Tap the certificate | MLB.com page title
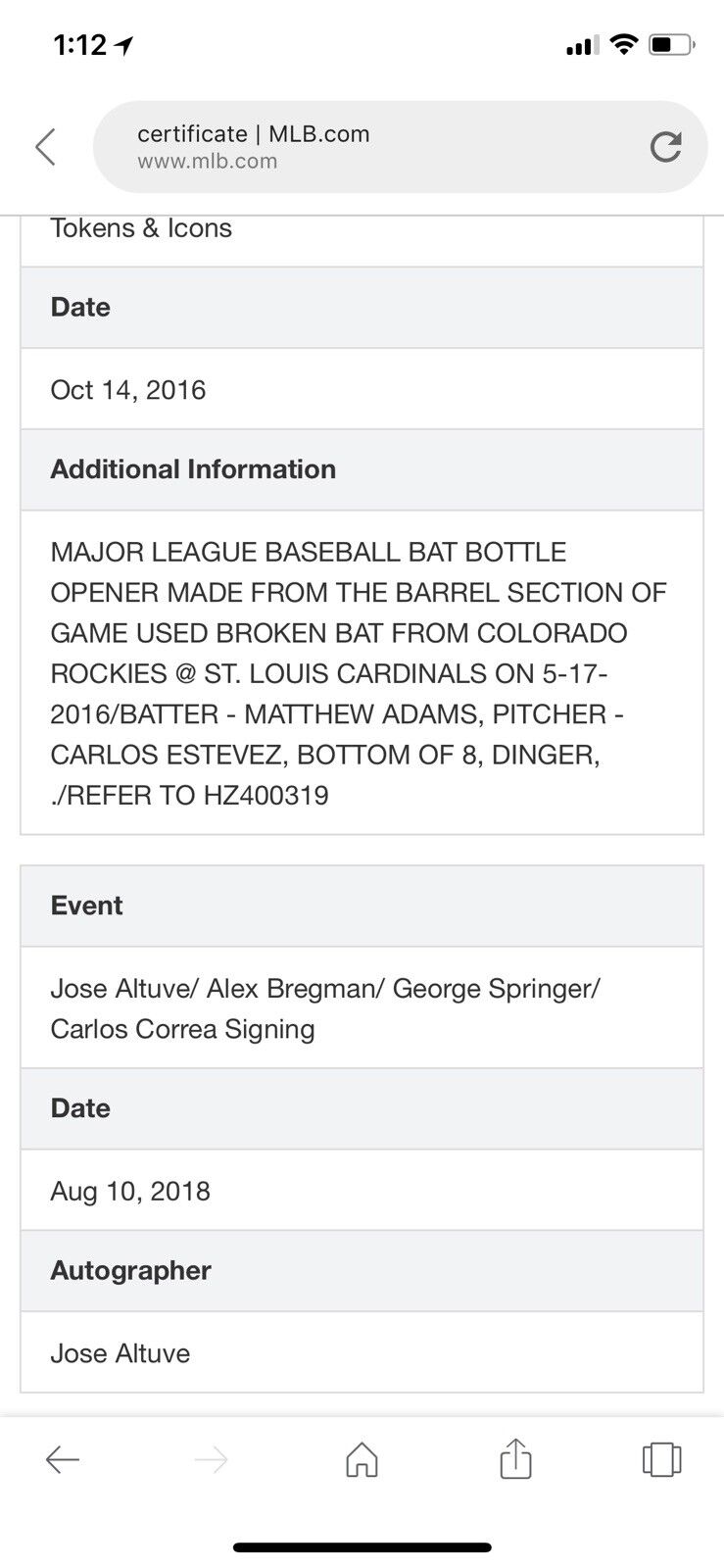The width and height of the screenshot is (724, 1568). point(253,133)
